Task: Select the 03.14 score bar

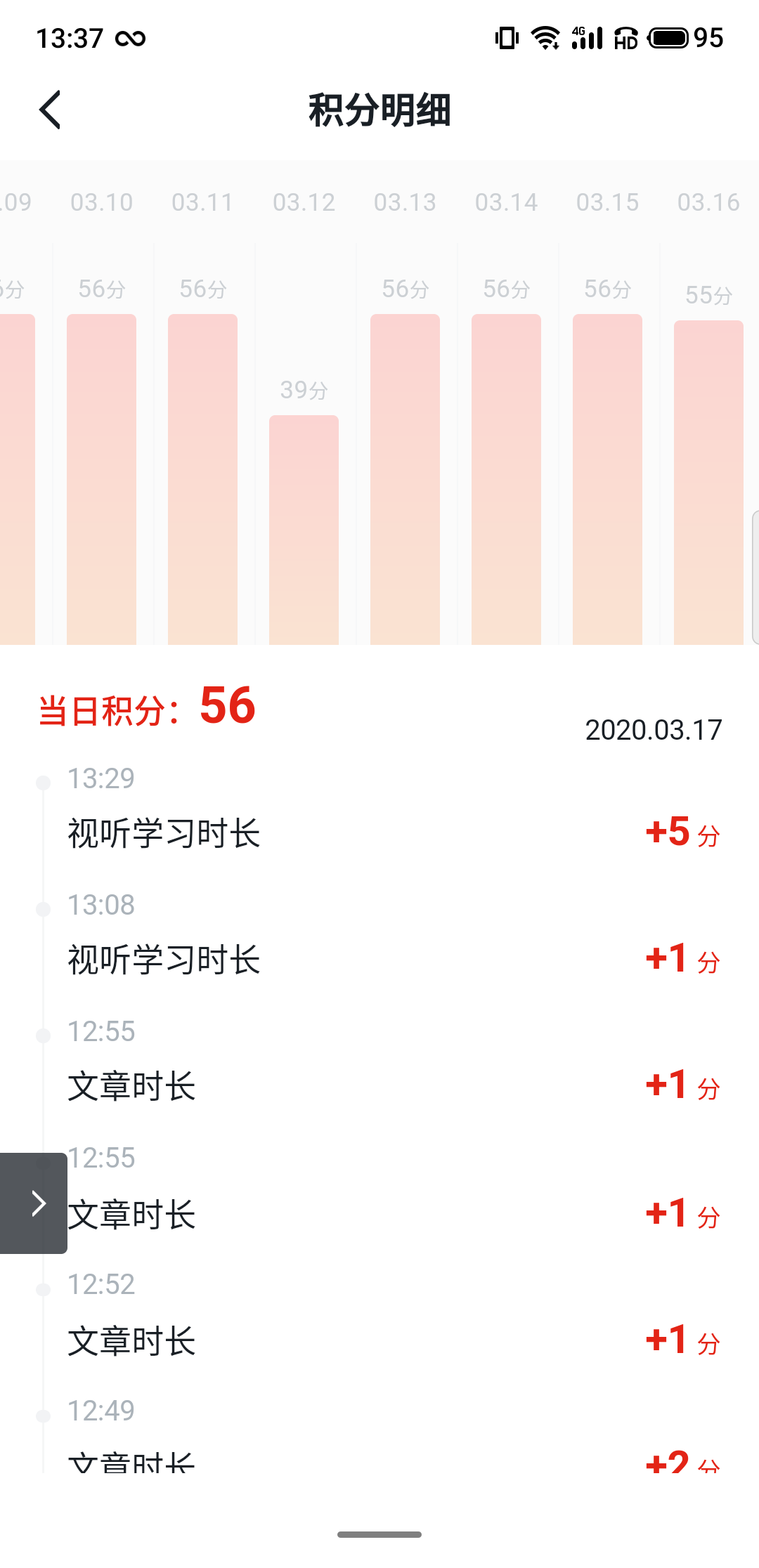Action: tap(506, 479)
